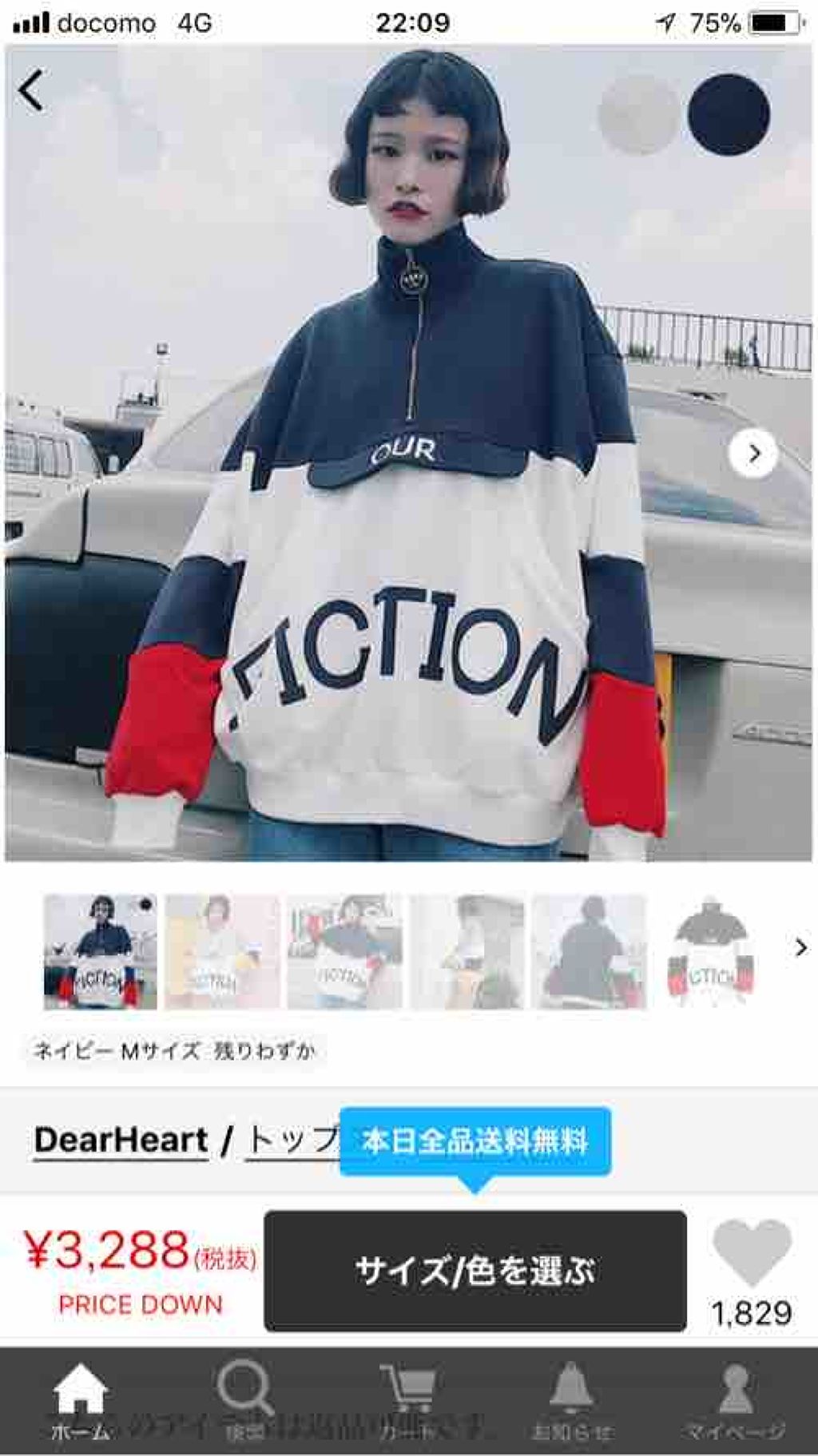Viewport: 818px width, 1456px height.
Task: Check the お知らせ tab
Action: [572, 1401]
